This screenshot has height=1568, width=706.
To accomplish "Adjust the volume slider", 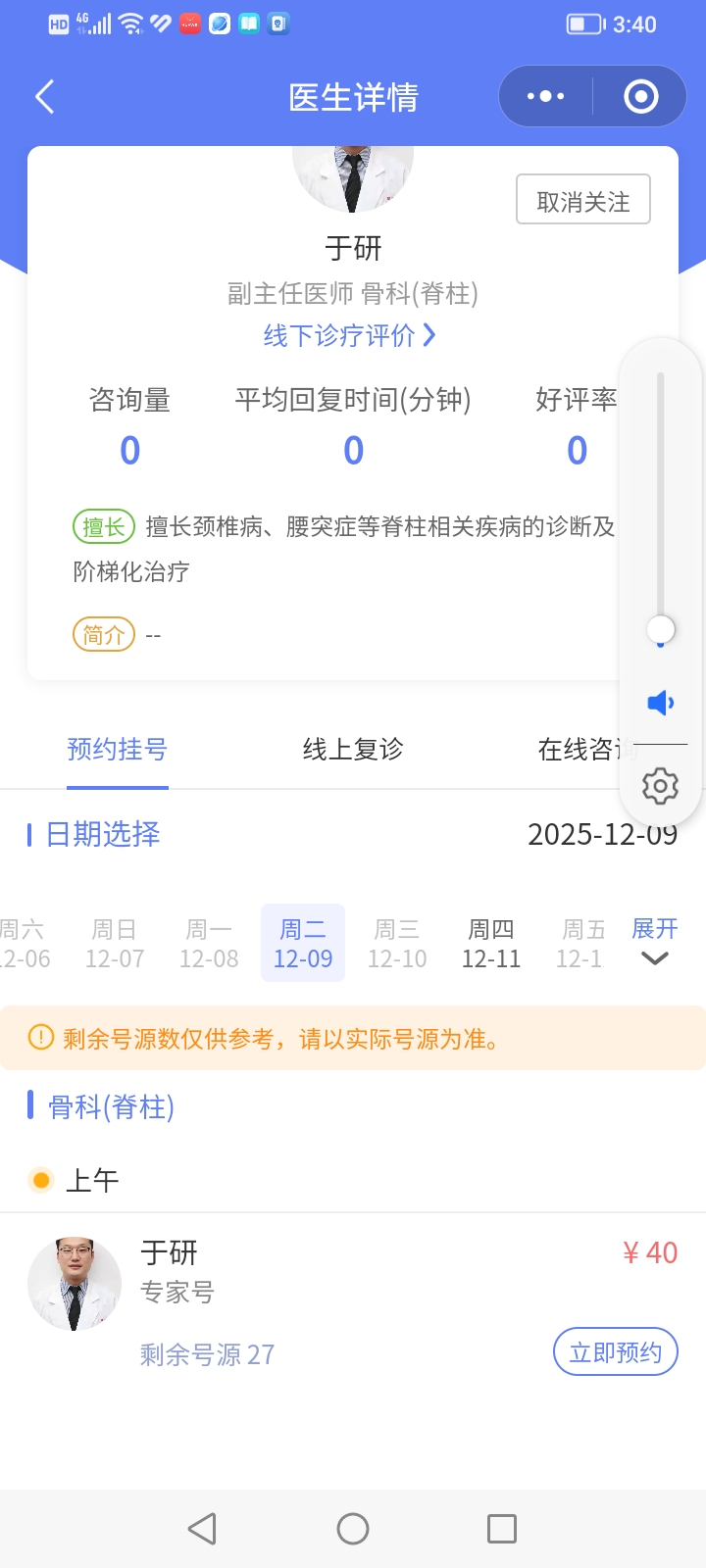I will click(661, 629).
